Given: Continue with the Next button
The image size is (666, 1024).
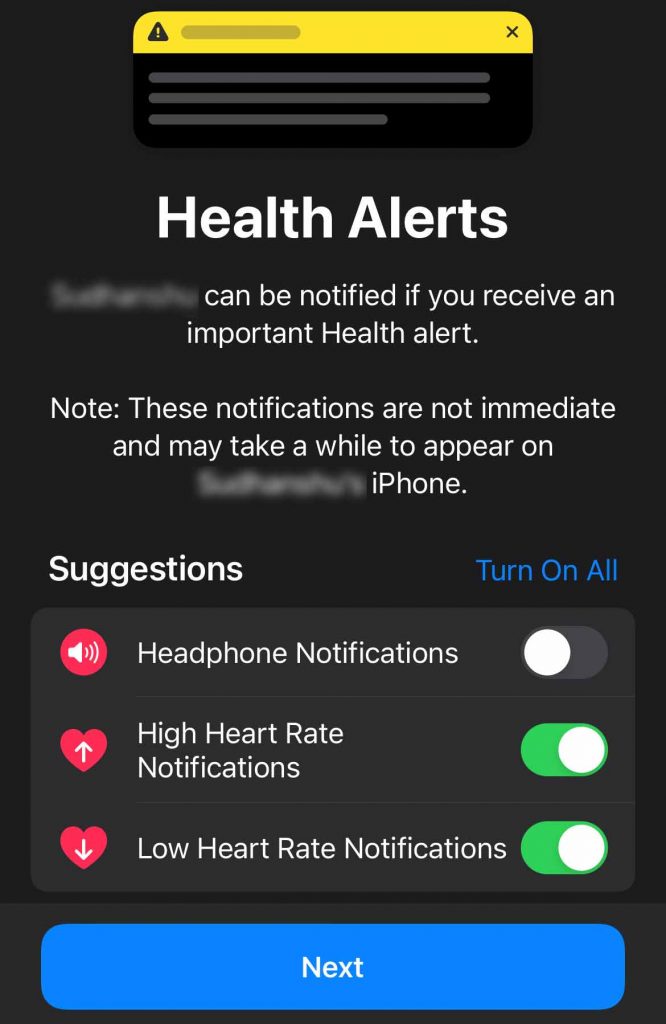Looking at the screenshot, I should point(333,966).
